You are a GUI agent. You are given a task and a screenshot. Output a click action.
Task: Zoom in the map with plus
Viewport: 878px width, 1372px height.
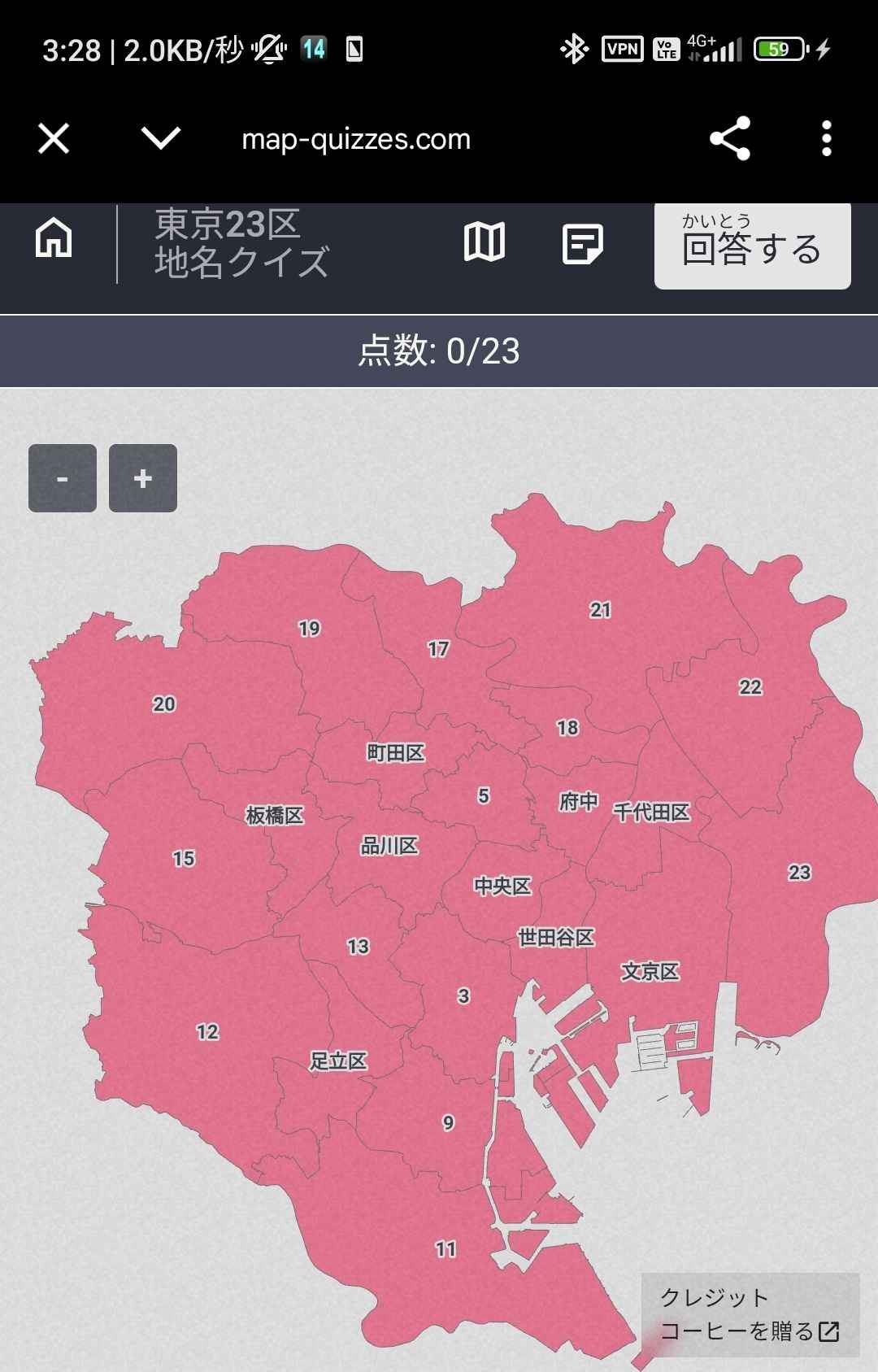[x=143, y=478]
